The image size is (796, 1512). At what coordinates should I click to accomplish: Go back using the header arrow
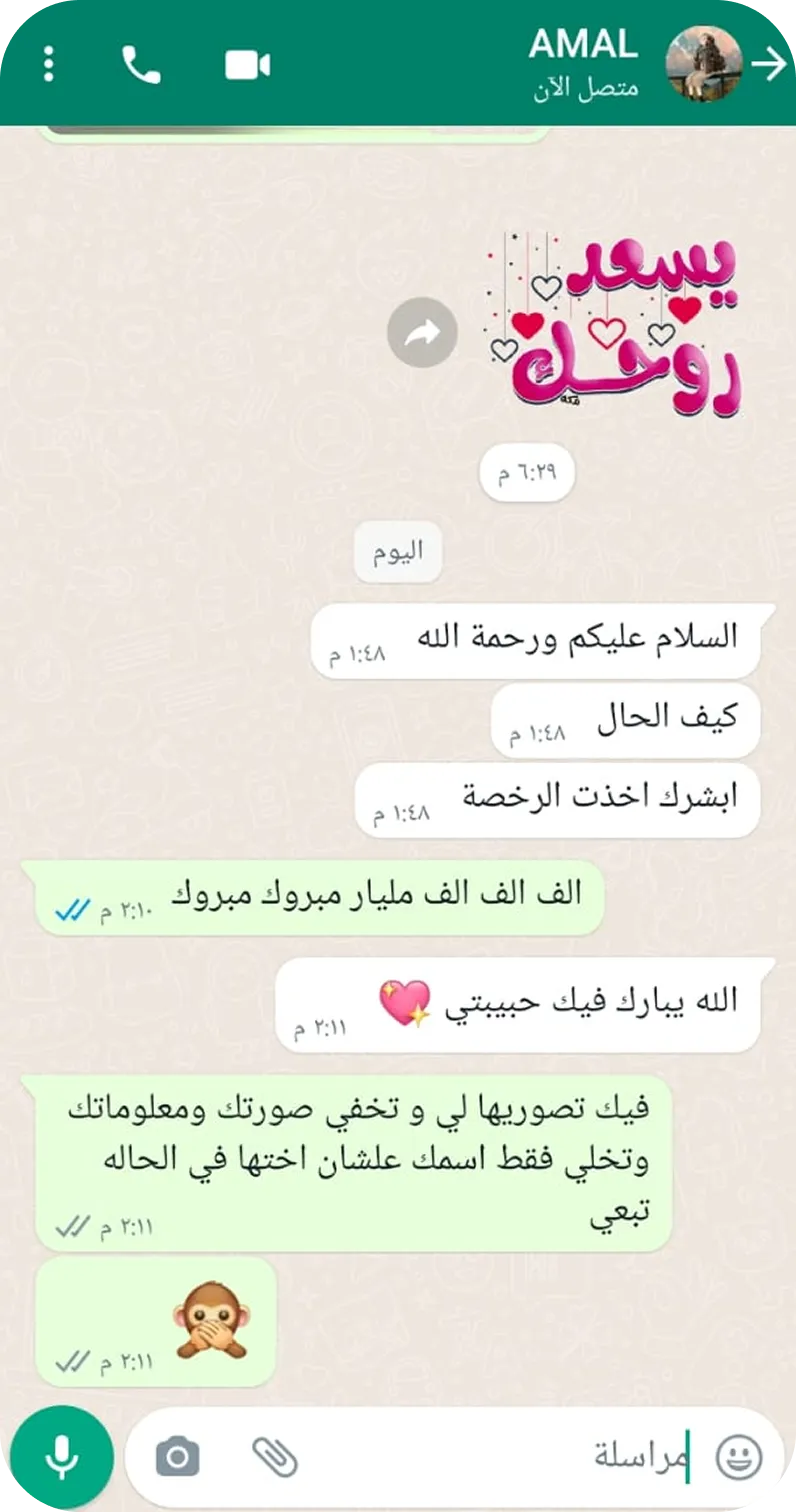point(769,64)
